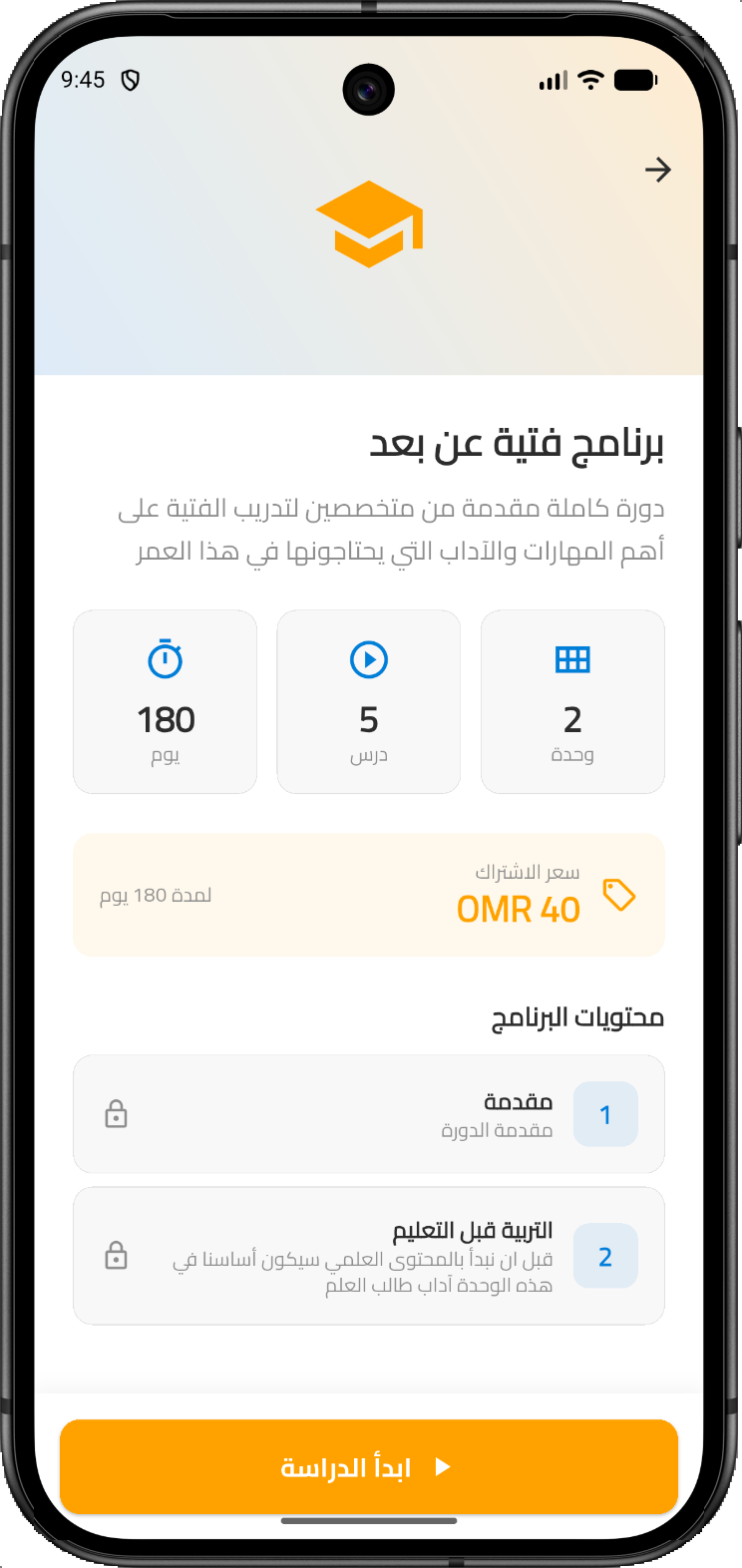Tap the 180 يوم duration card
Viewport: 742px width, 1568px height.
[165, 701]
